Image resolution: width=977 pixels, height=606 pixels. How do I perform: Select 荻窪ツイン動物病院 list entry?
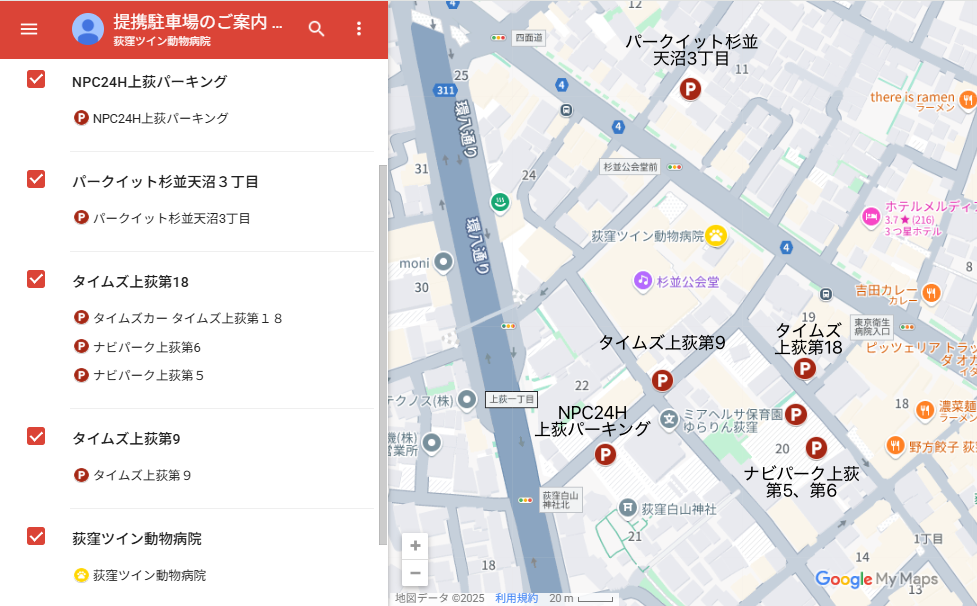pyautogui.click(x=149, y=575)
